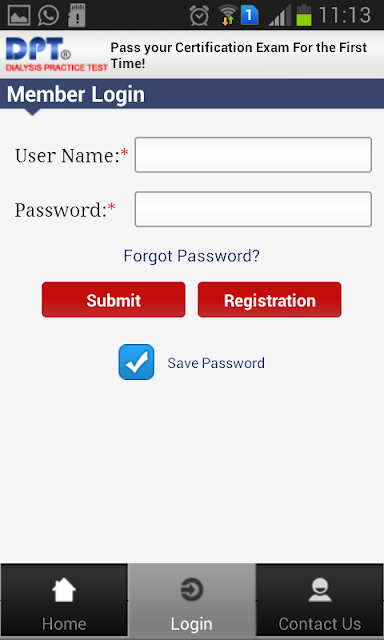Viewport: 384px width, 640px height.
Task: Focus the Password text field
Action: tap(253, 209)
